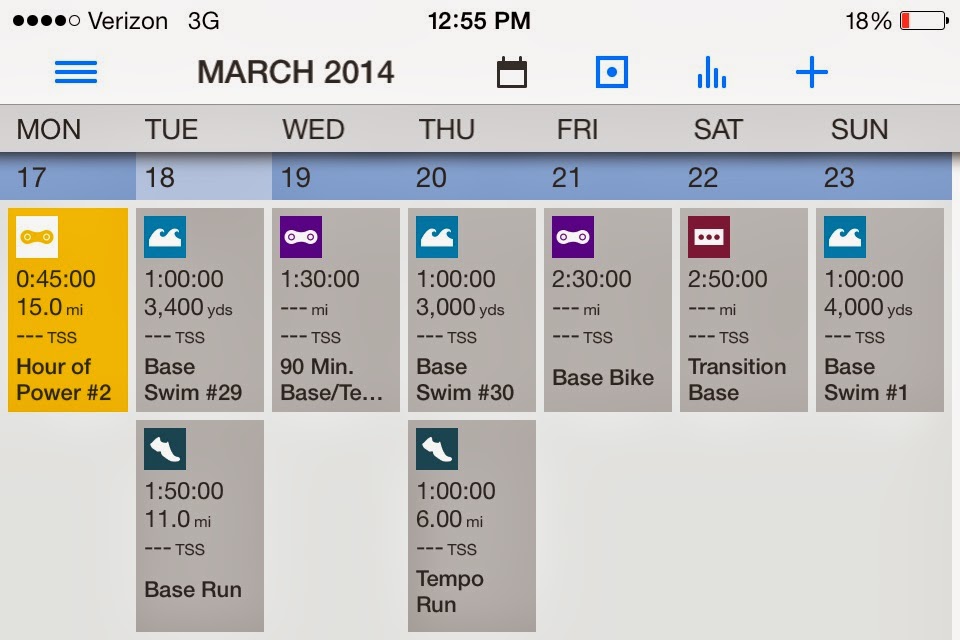Screen dimensions: 960x640
Task: Open Base Swim #1 workout
Action: tap(880, 310)
